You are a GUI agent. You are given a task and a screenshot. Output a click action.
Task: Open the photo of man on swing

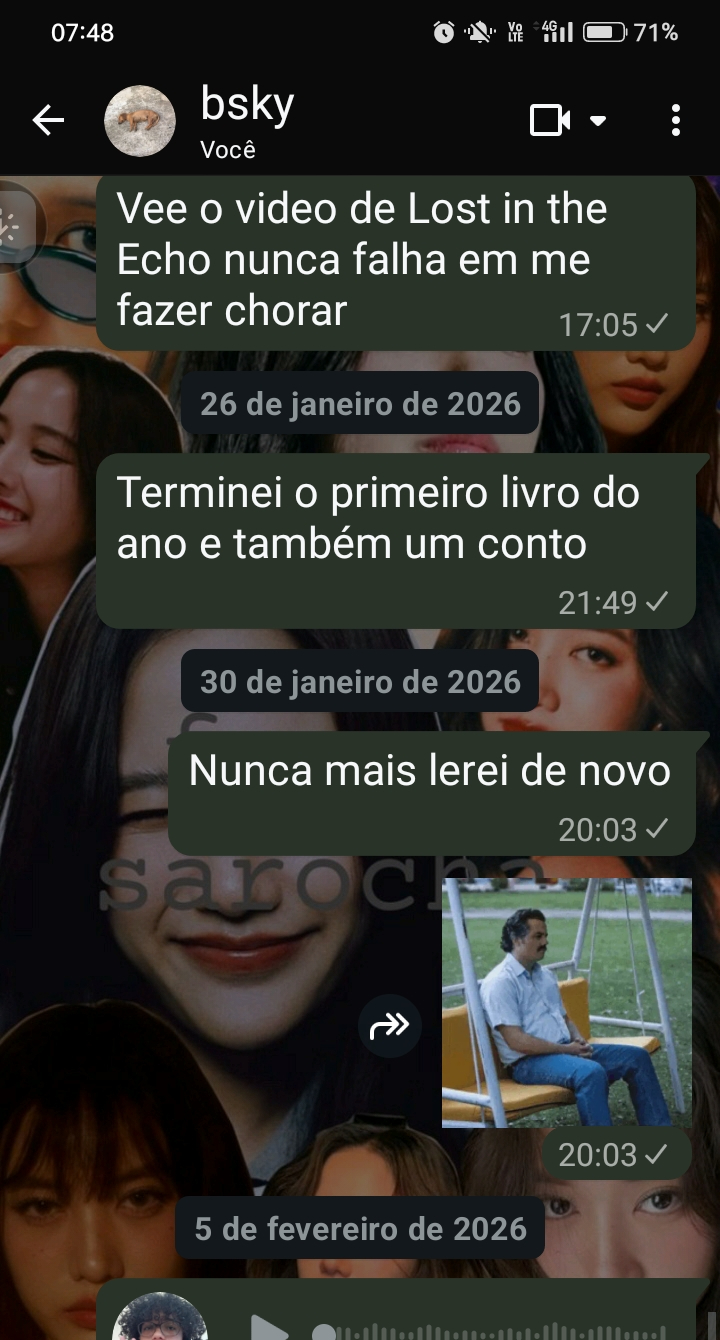coord(566,1003)
